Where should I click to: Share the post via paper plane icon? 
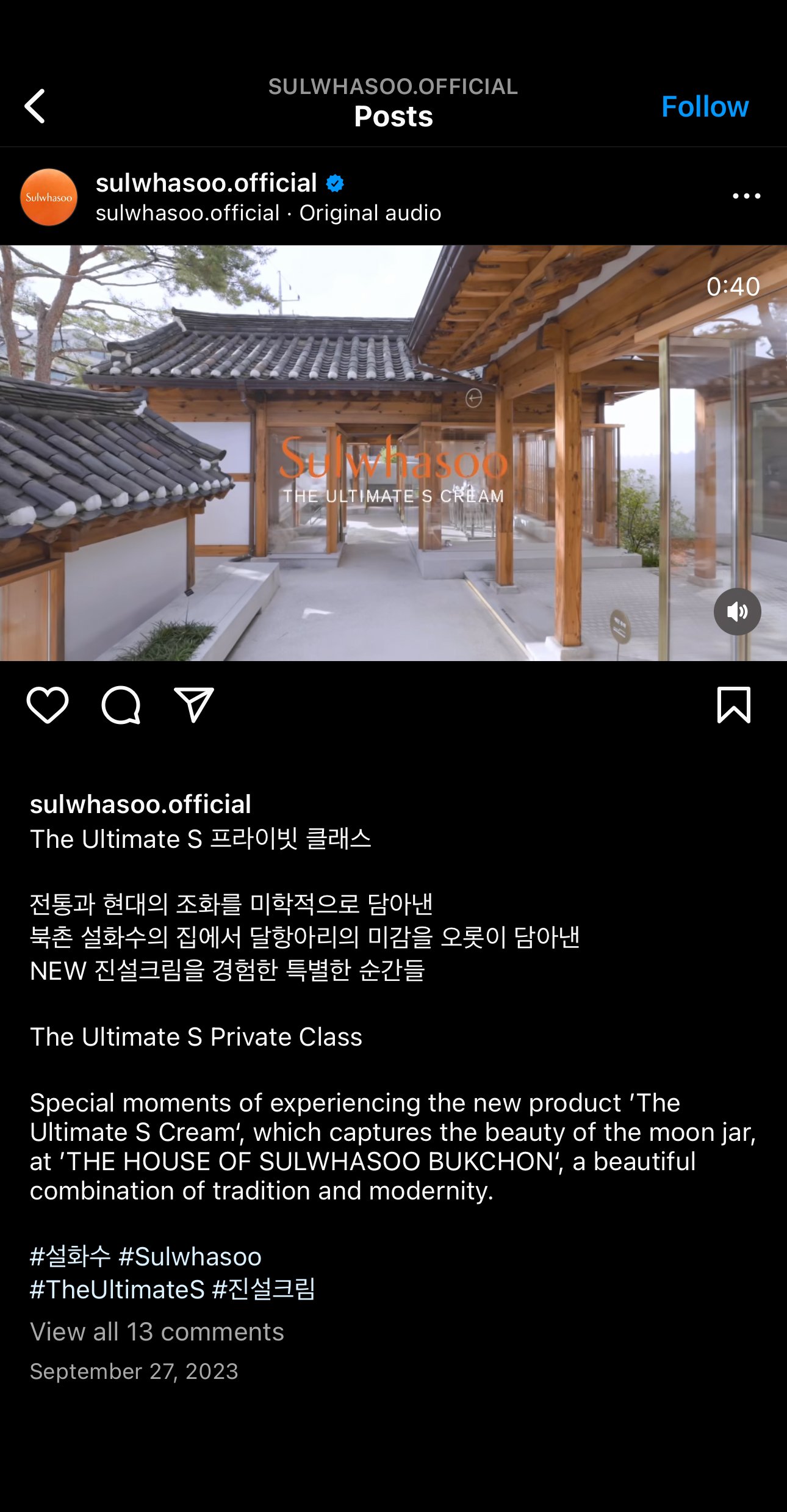click(194, 705)
